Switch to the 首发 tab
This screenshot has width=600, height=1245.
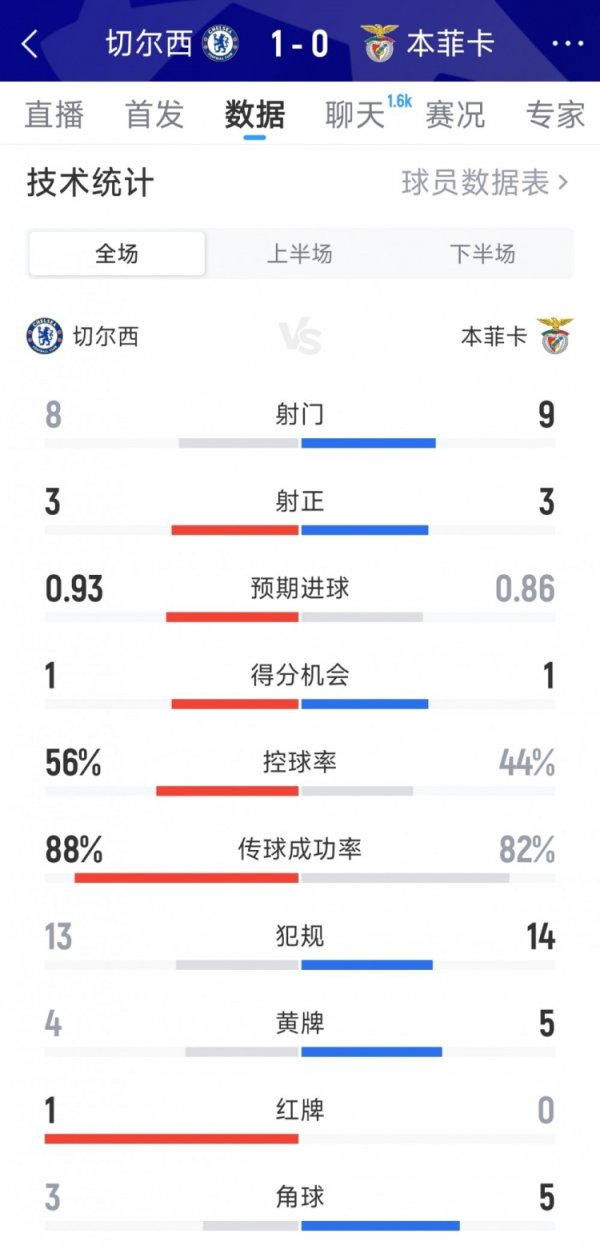coord(154,115)
